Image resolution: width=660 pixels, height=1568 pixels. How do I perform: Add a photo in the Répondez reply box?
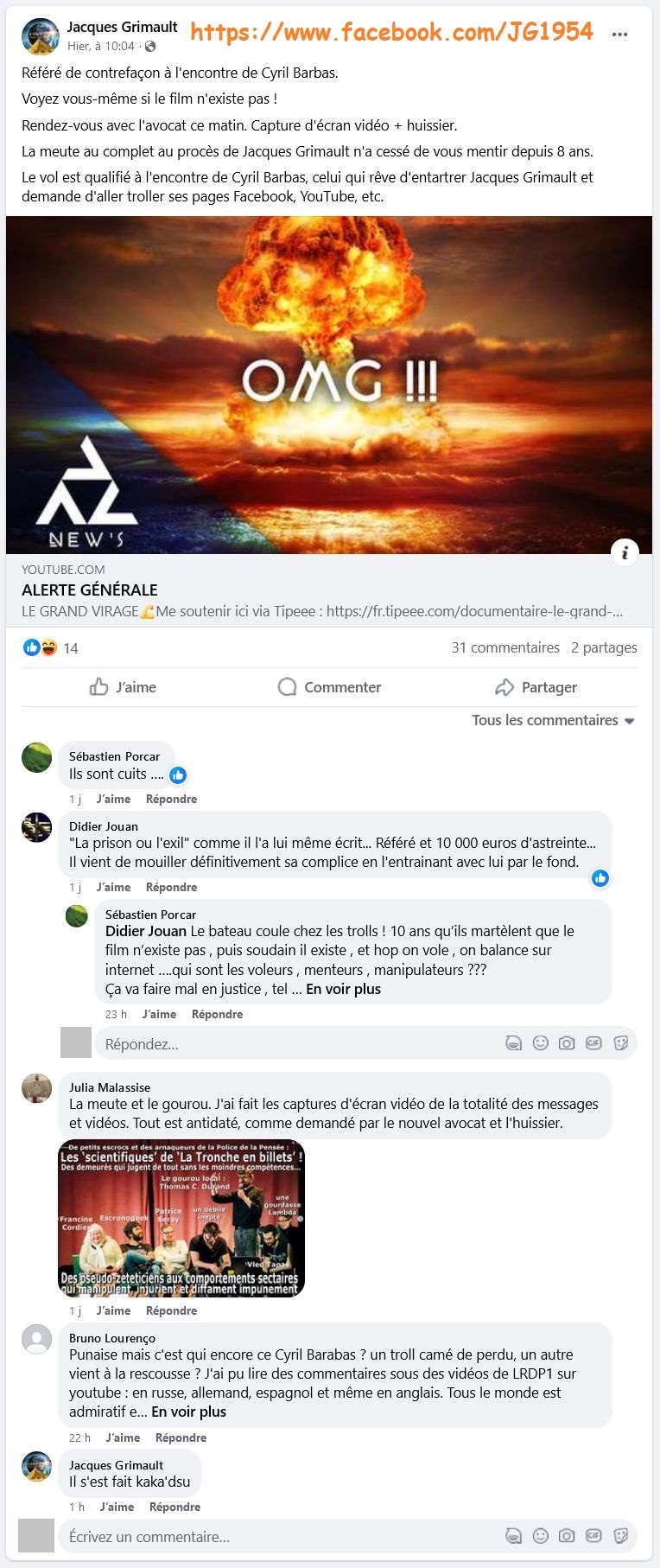(567, 1043)
